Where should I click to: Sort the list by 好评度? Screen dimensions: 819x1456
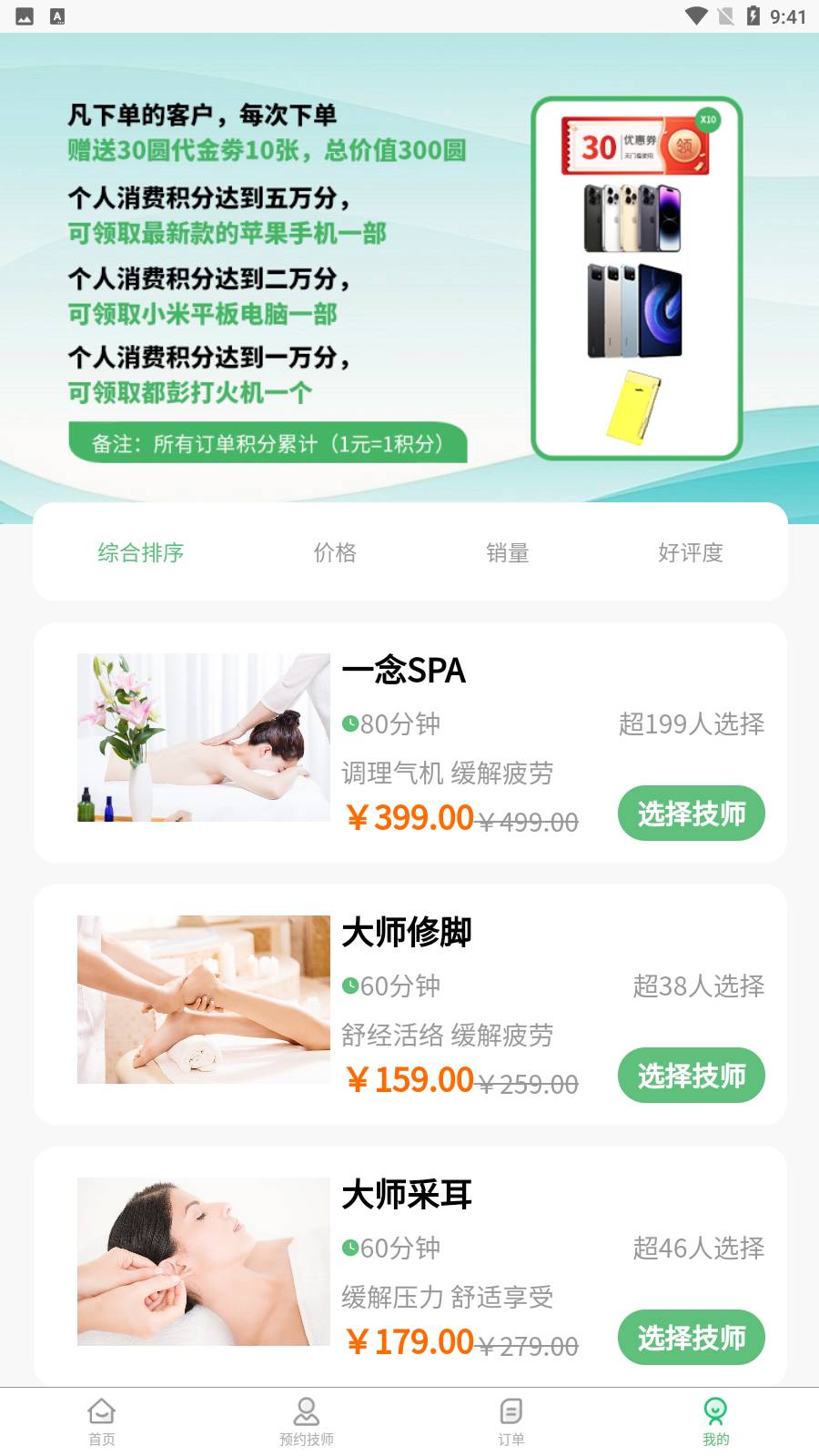(x=690, y=552)
